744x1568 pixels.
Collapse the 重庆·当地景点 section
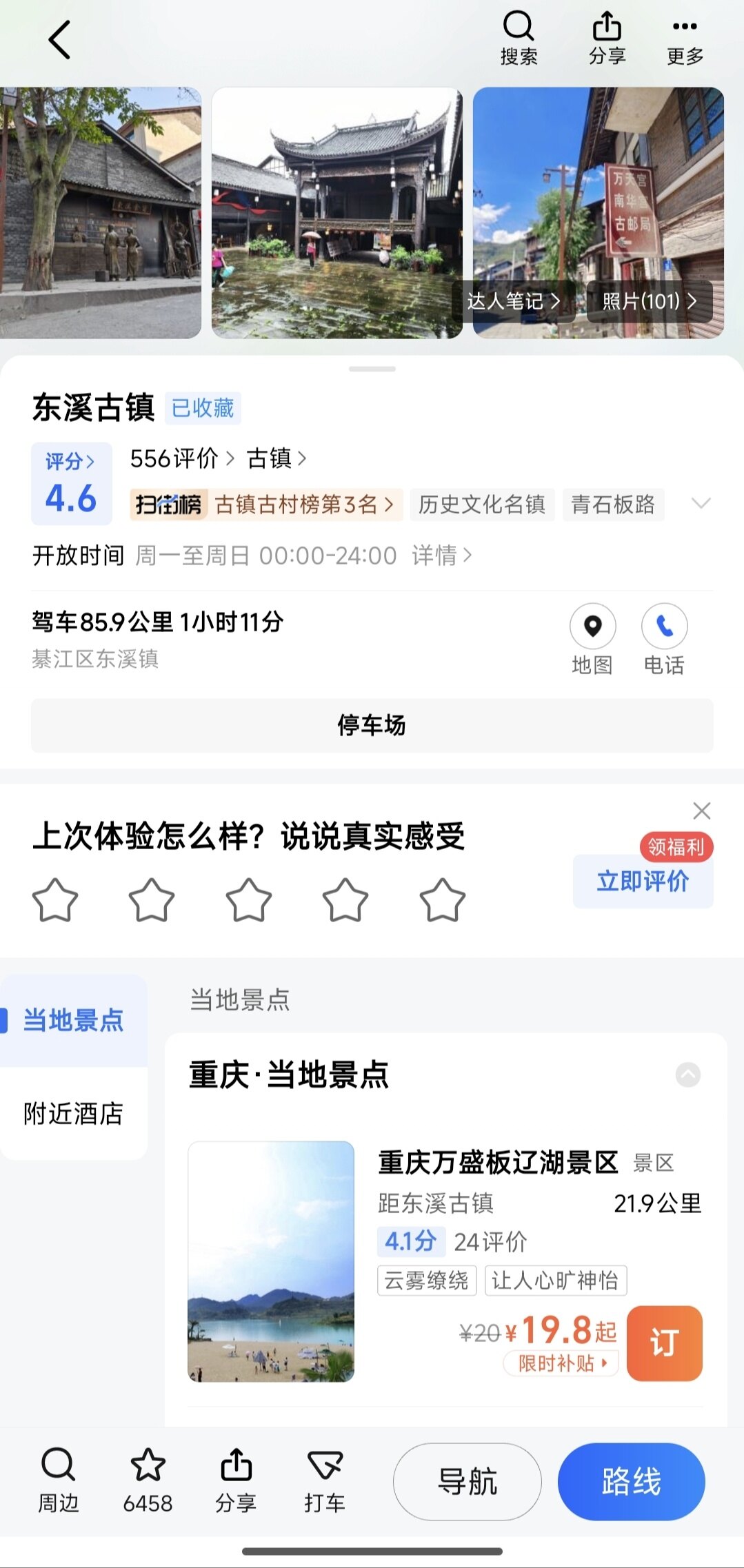[x=687, y=1075]
